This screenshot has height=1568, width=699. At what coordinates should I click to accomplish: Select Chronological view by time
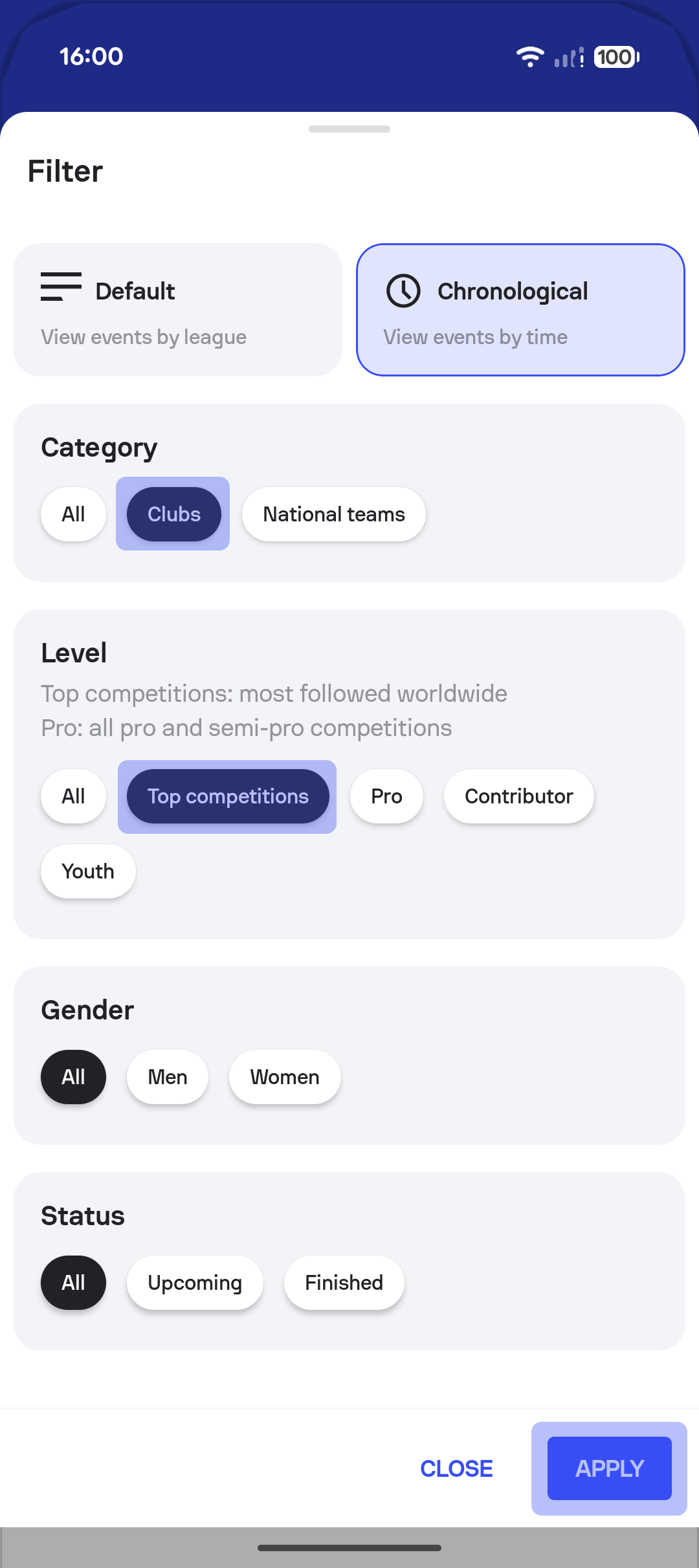(x=520, y=310)
